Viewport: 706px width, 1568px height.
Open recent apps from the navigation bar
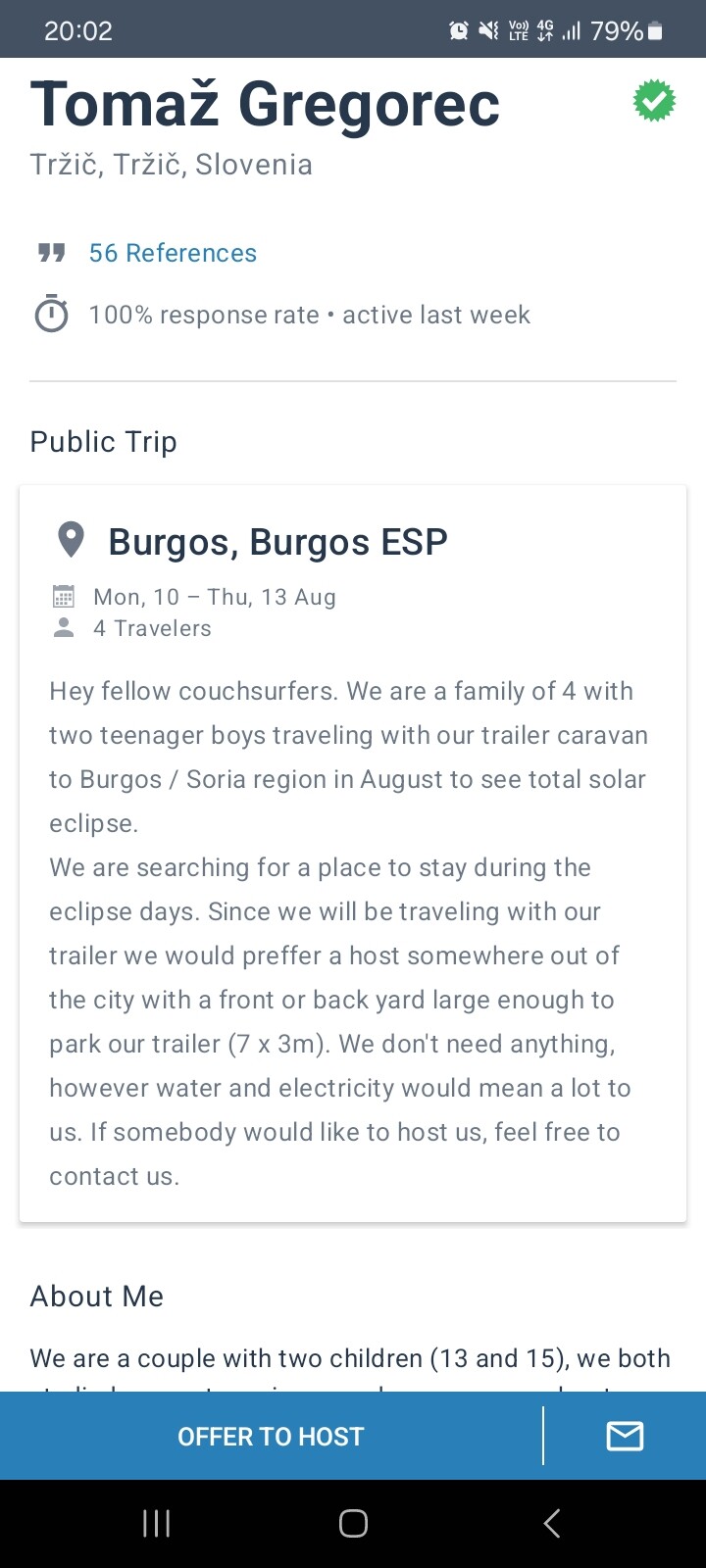pyautogui.click(x=157, y=1523)
